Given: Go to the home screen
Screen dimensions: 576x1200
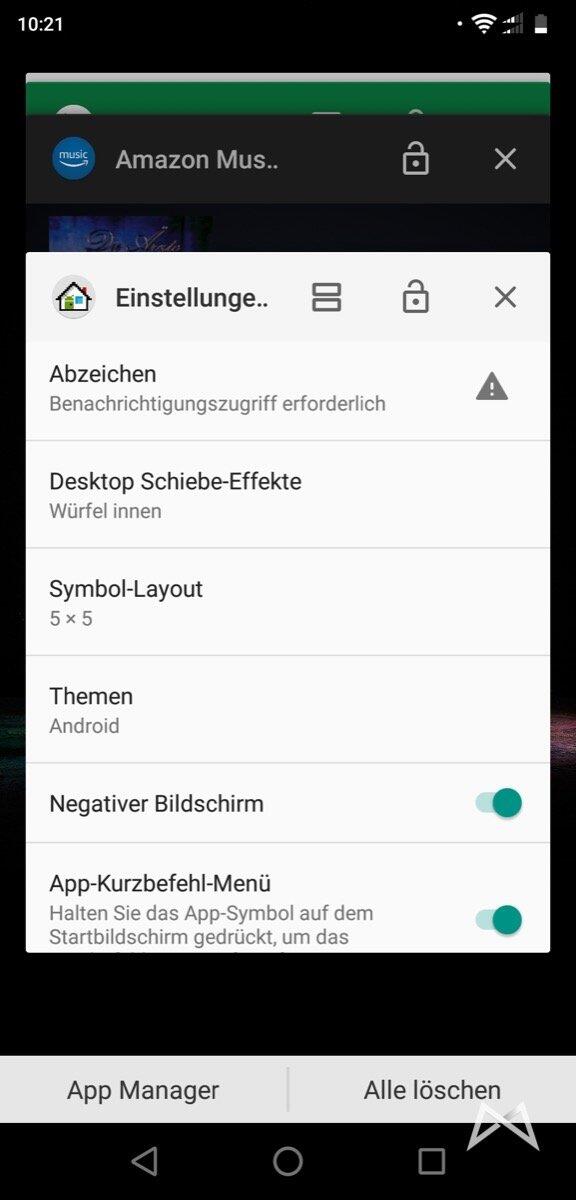Looking at the screenshot, I should [x=288, y=1161].
